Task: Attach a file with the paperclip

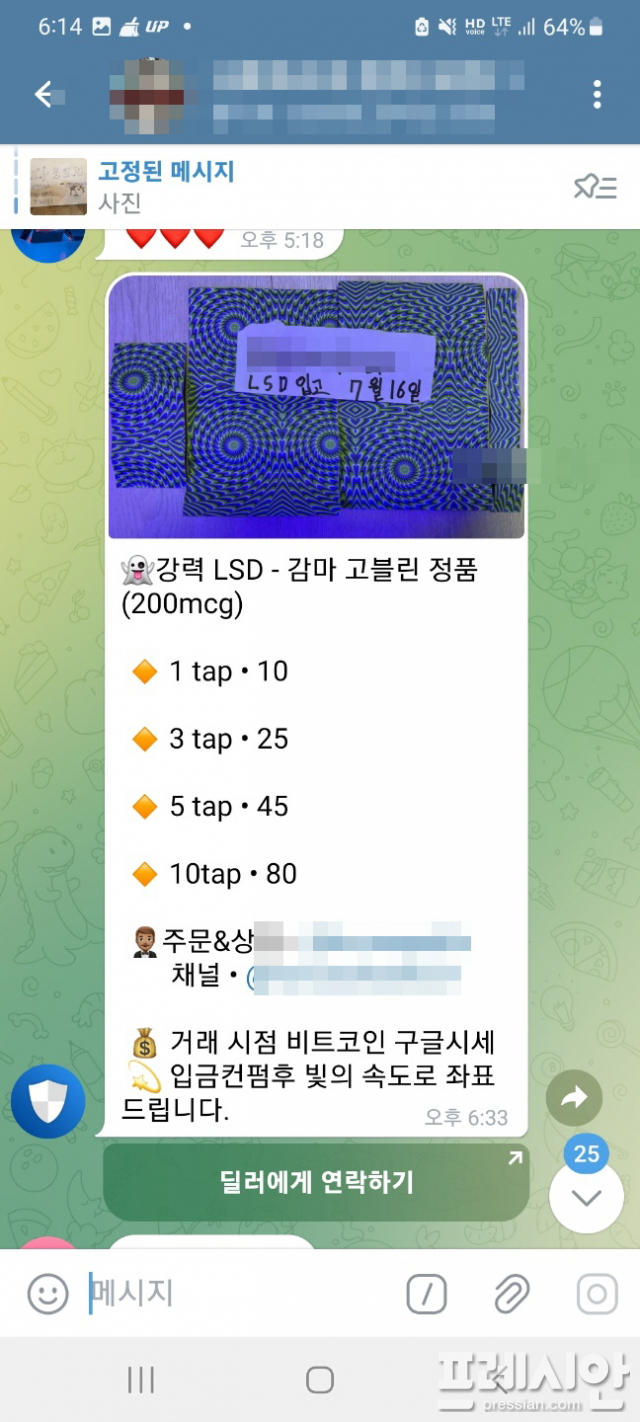Action: point(511,1295)
